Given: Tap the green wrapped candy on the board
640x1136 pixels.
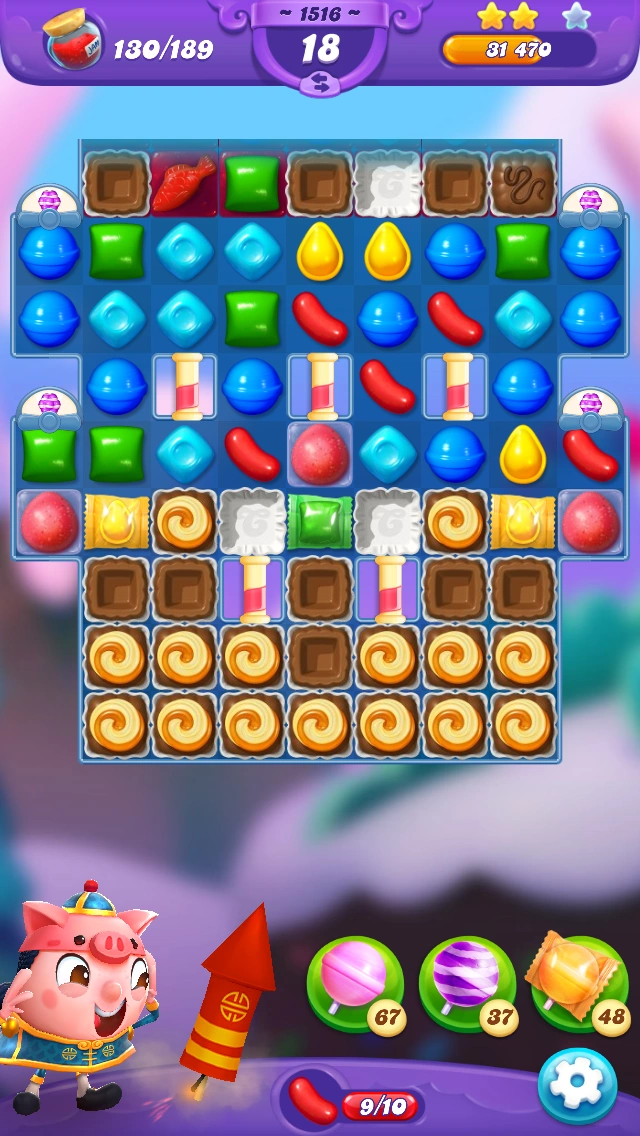Looking at the screenshot, I should 321,522.
